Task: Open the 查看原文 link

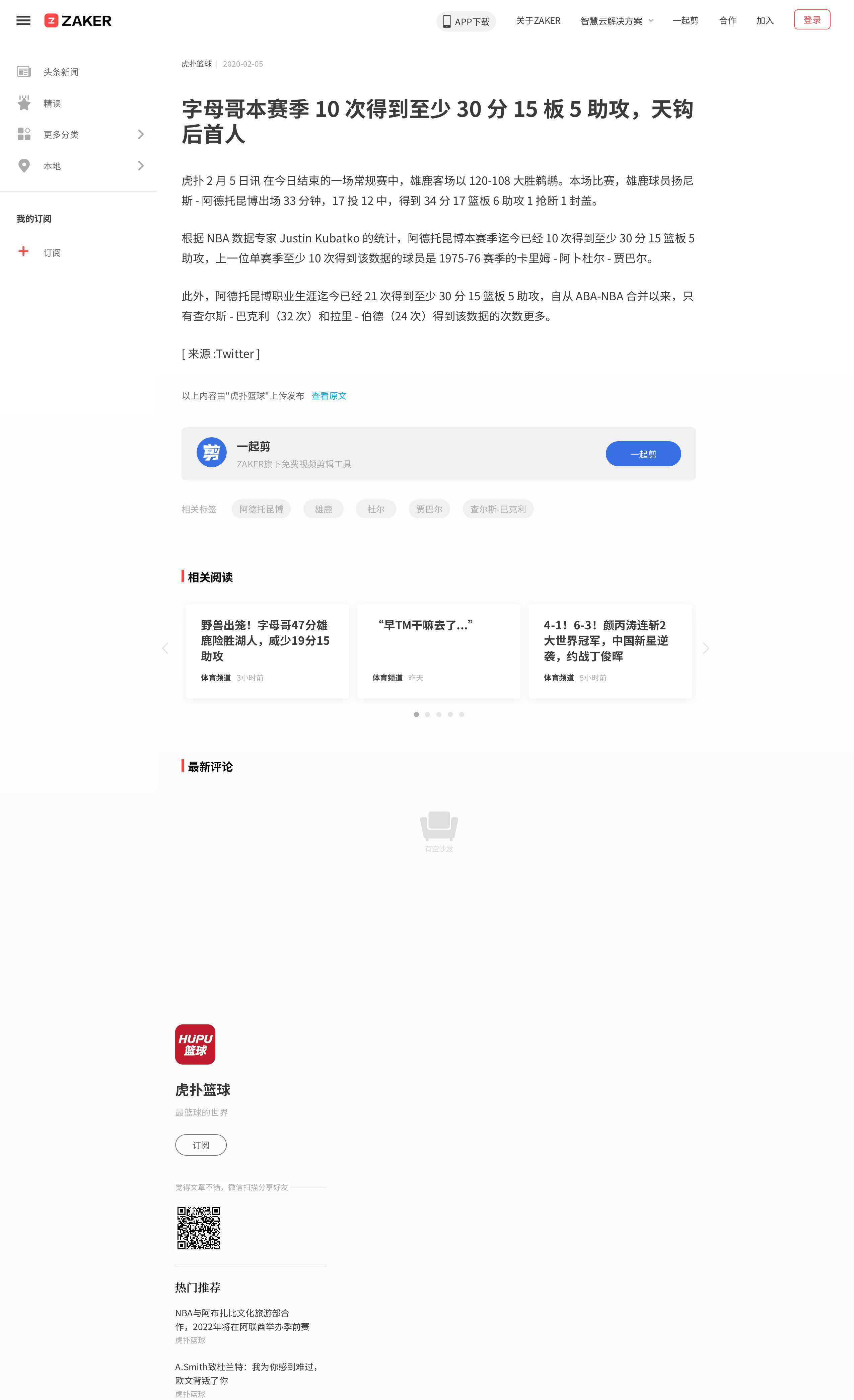Action: 329,396
